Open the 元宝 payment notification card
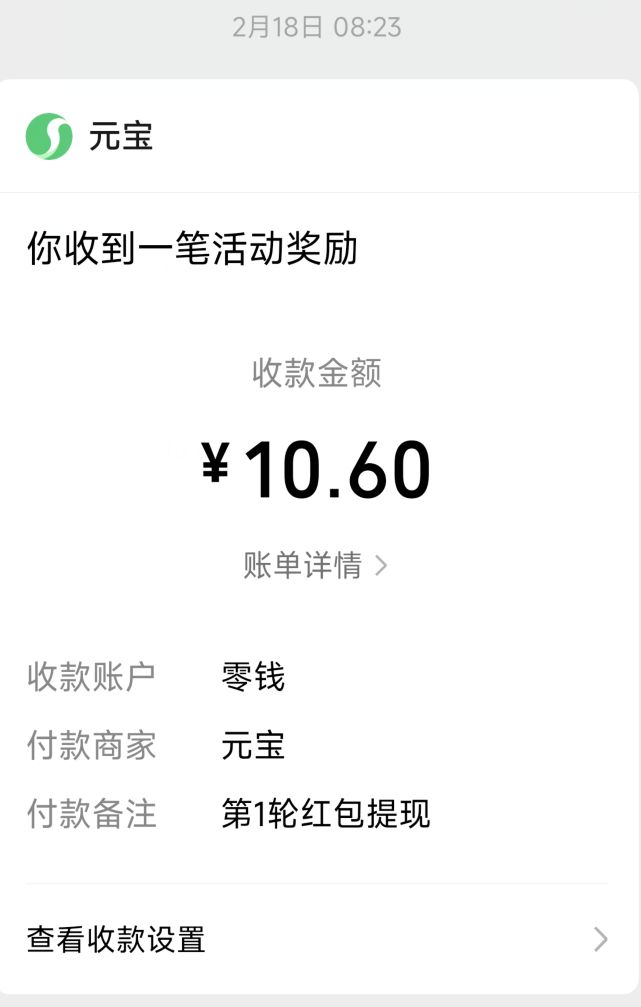Screen dimensions: 641x1007 coord(319,536)
